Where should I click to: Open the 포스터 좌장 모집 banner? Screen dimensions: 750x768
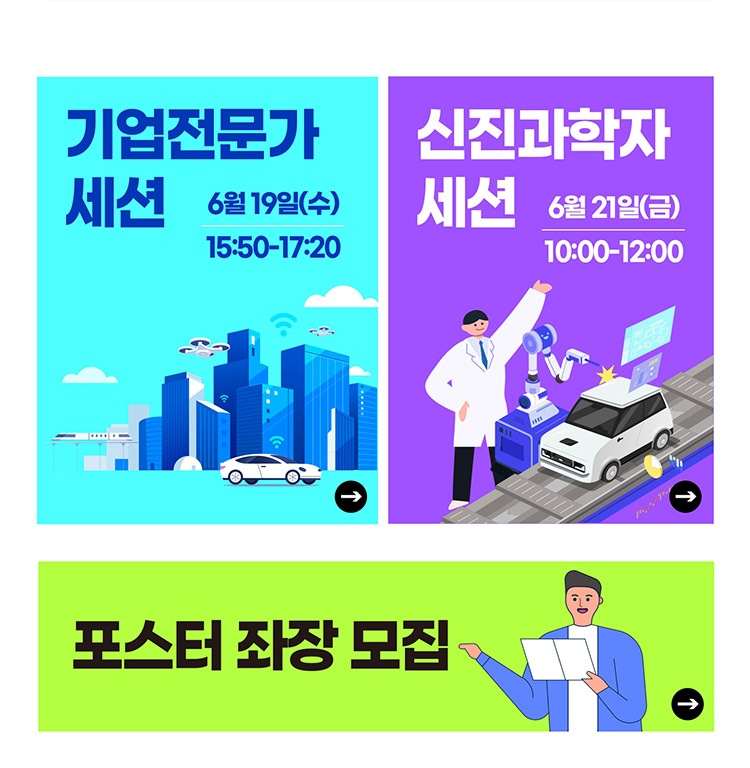tap(376, 646)
